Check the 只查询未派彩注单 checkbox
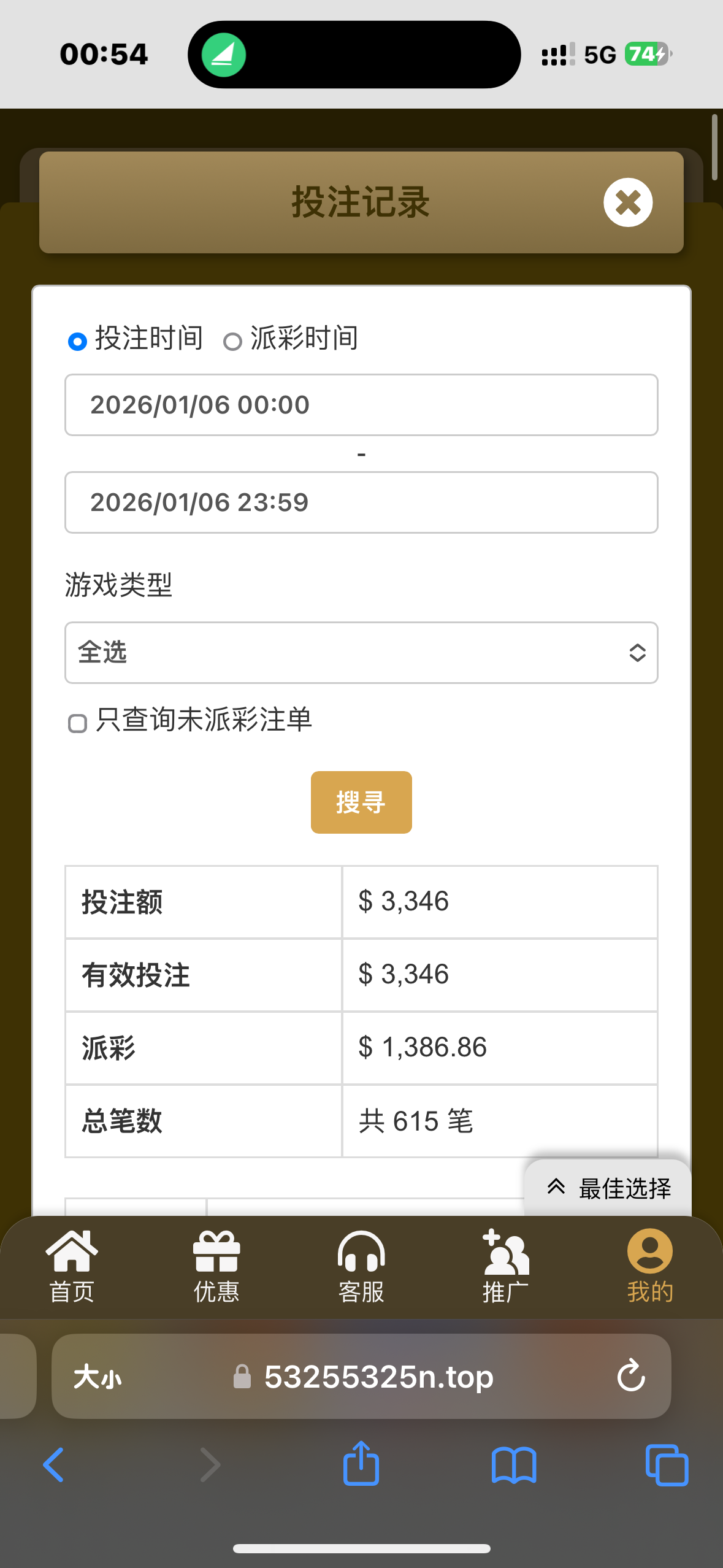The height and width of the screenshot is (1568, 723). click(x=77, y=723)
